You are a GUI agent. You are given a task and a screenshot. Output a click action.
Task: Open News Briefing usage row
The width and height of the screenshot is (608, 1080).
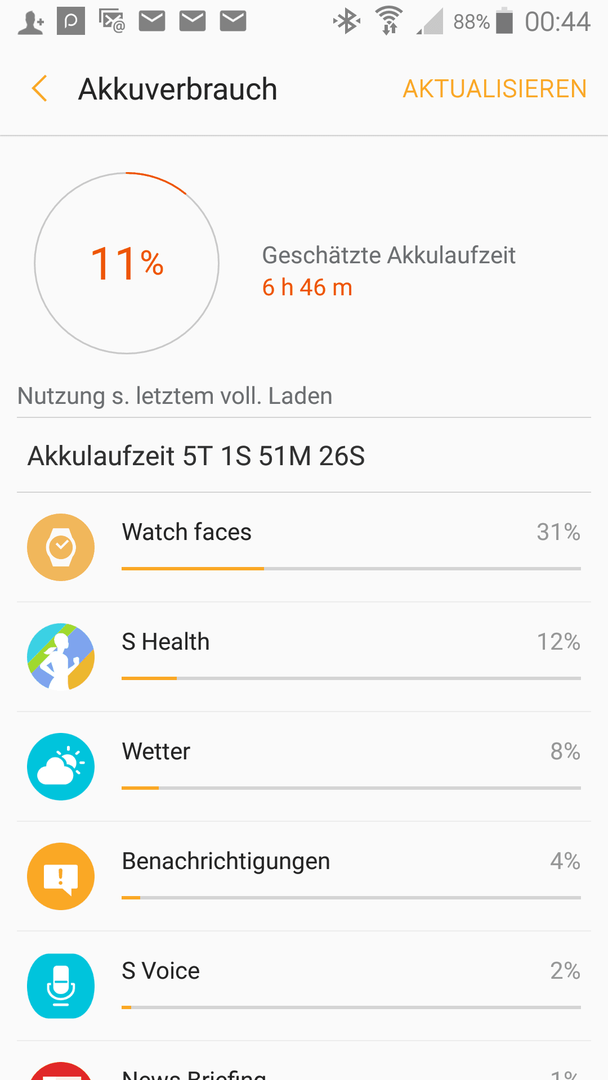pos(304,1061)
